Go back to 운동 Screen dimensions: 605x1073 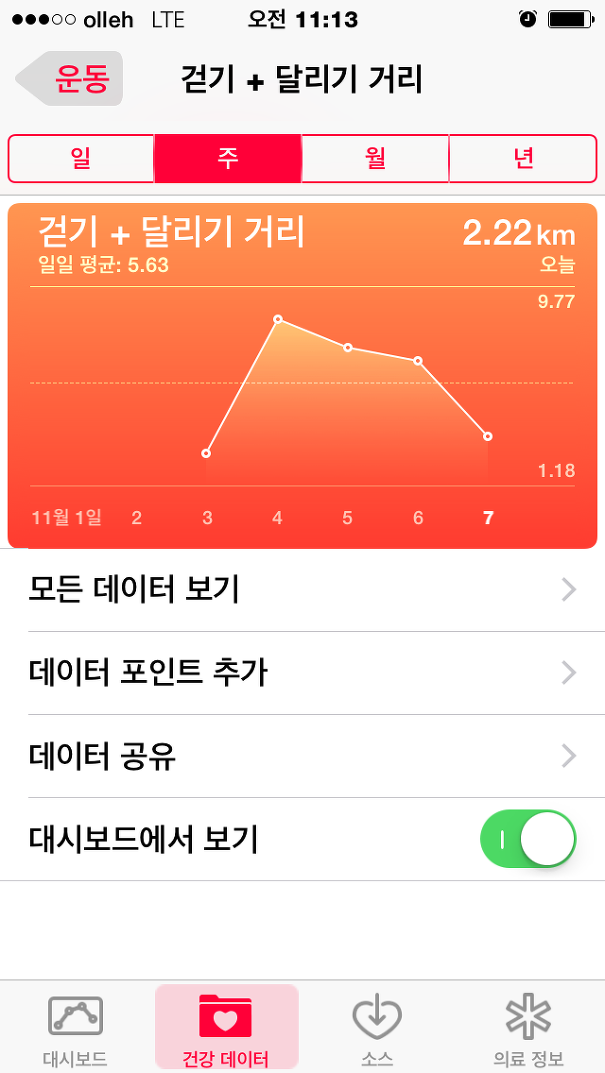tap(69, 79)
